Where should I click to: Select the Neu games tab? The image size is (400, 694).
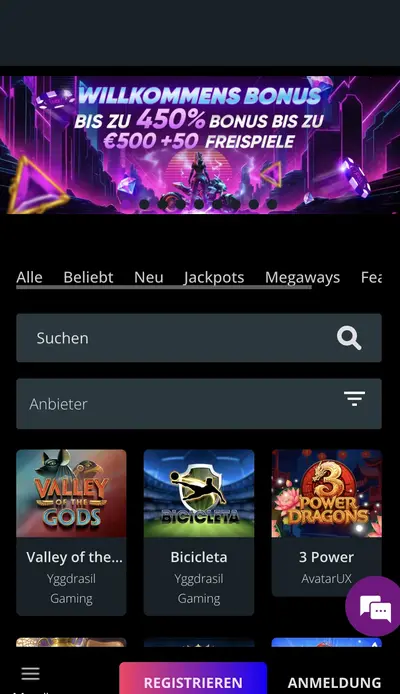[149, 278]
